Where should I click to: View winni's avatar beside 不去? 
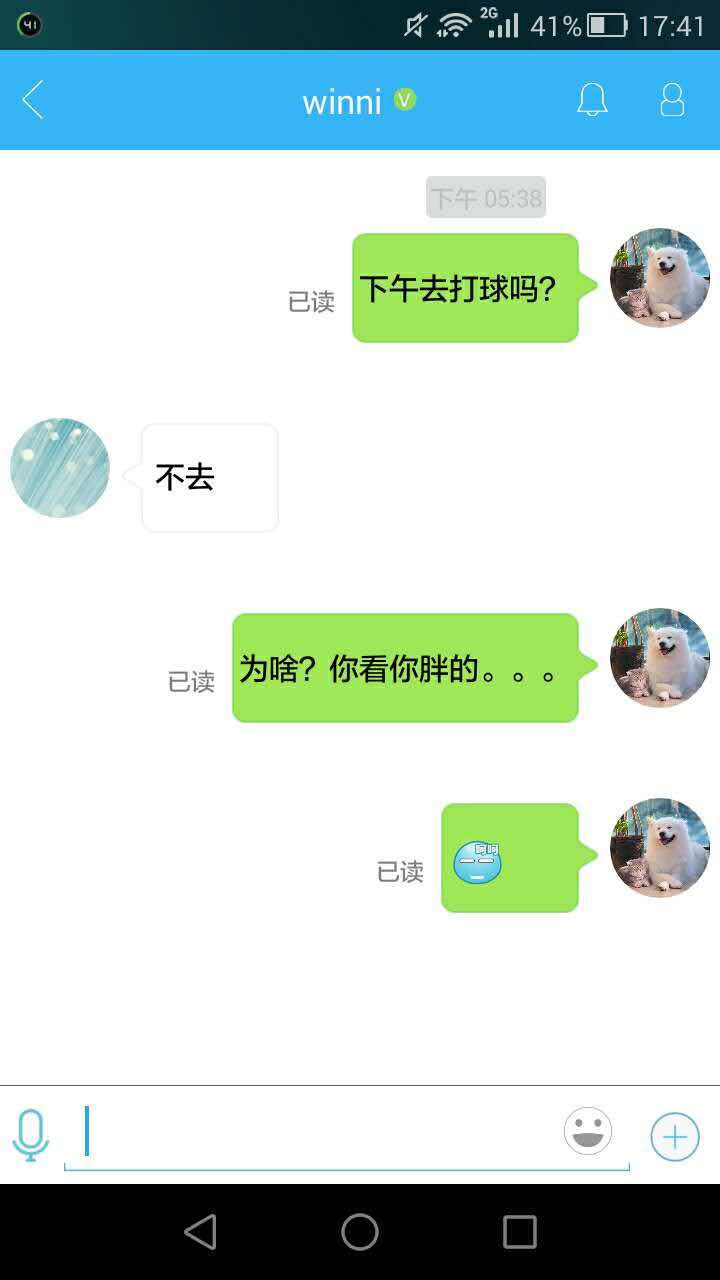point(60,468)
